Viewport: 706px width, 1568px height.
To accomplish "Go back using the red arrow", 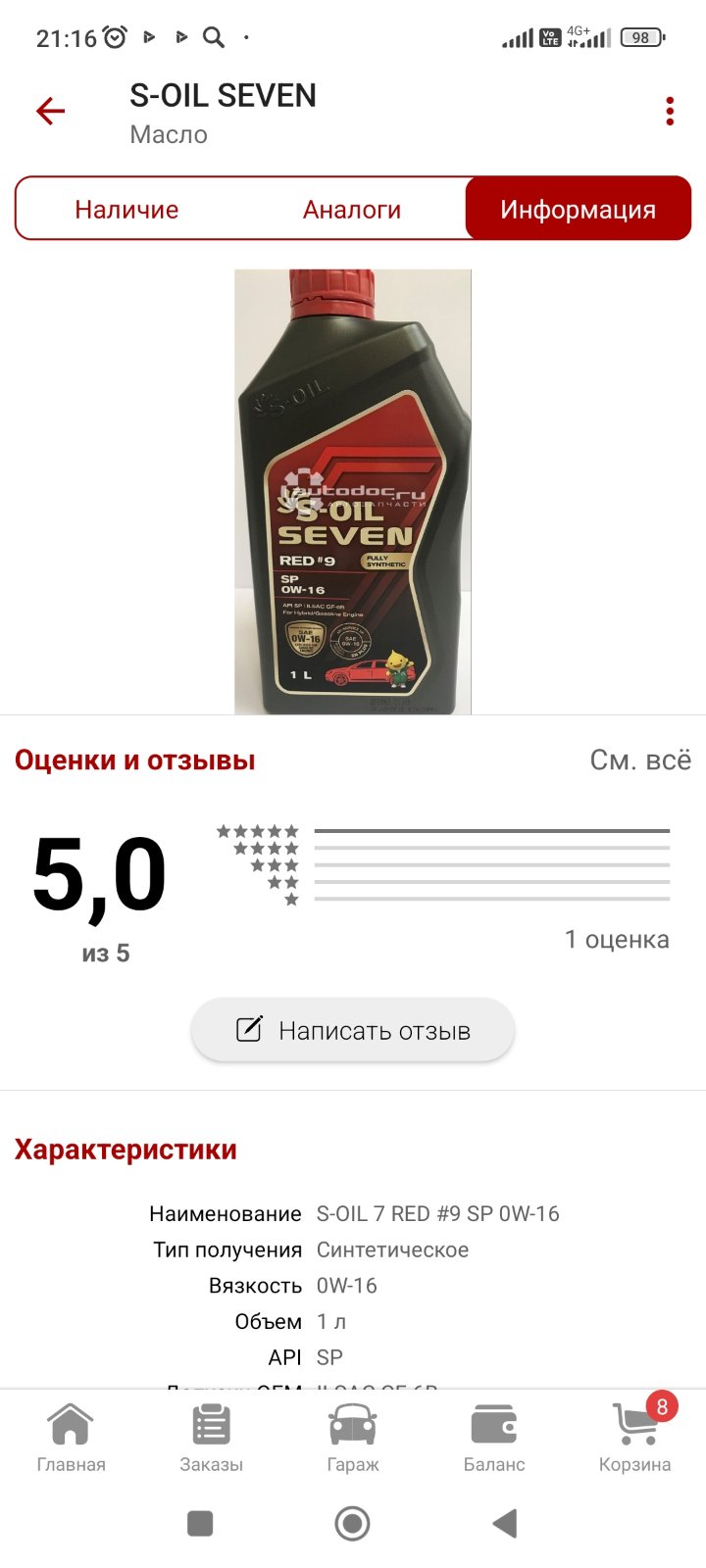I will (x=50, y=112).
